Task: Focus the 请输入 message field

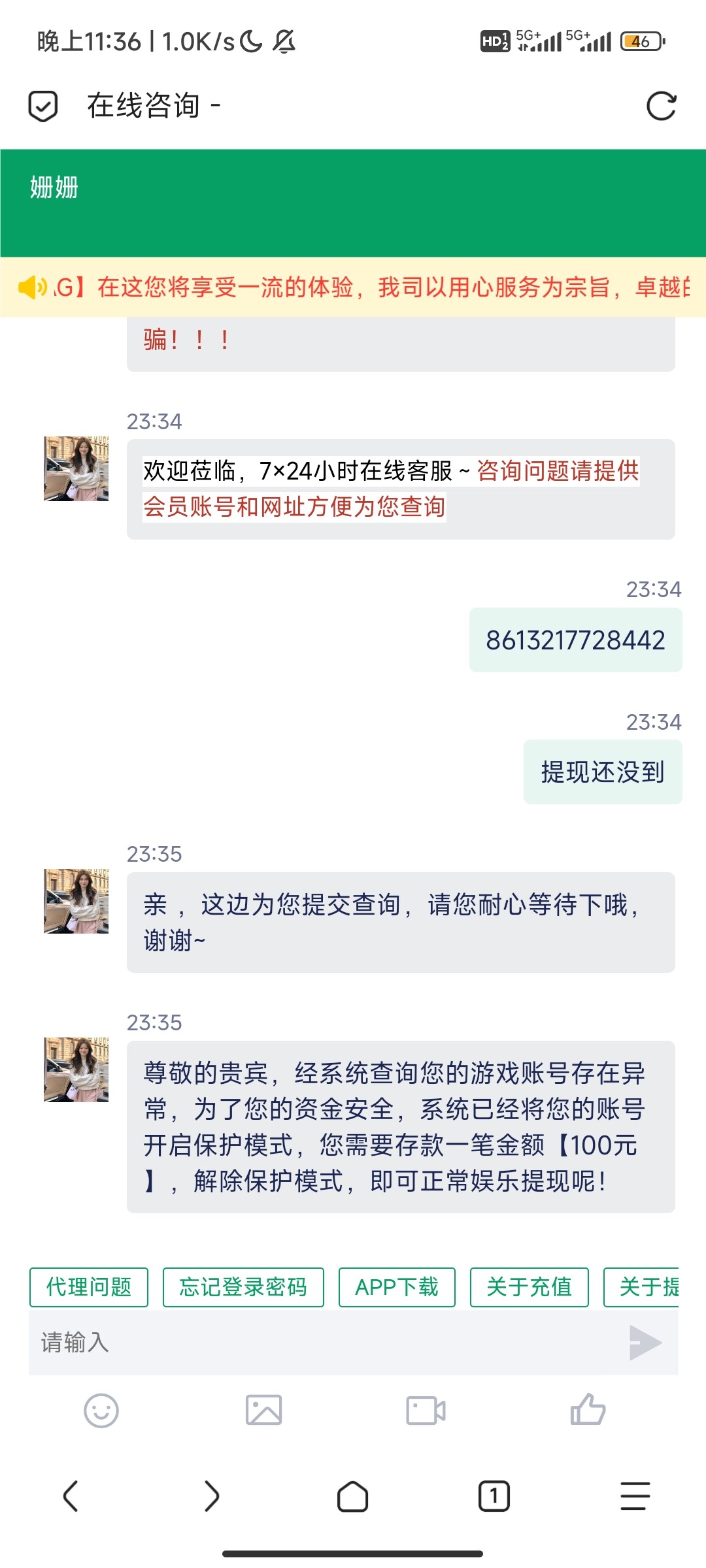Action: tap(314, 1343)
